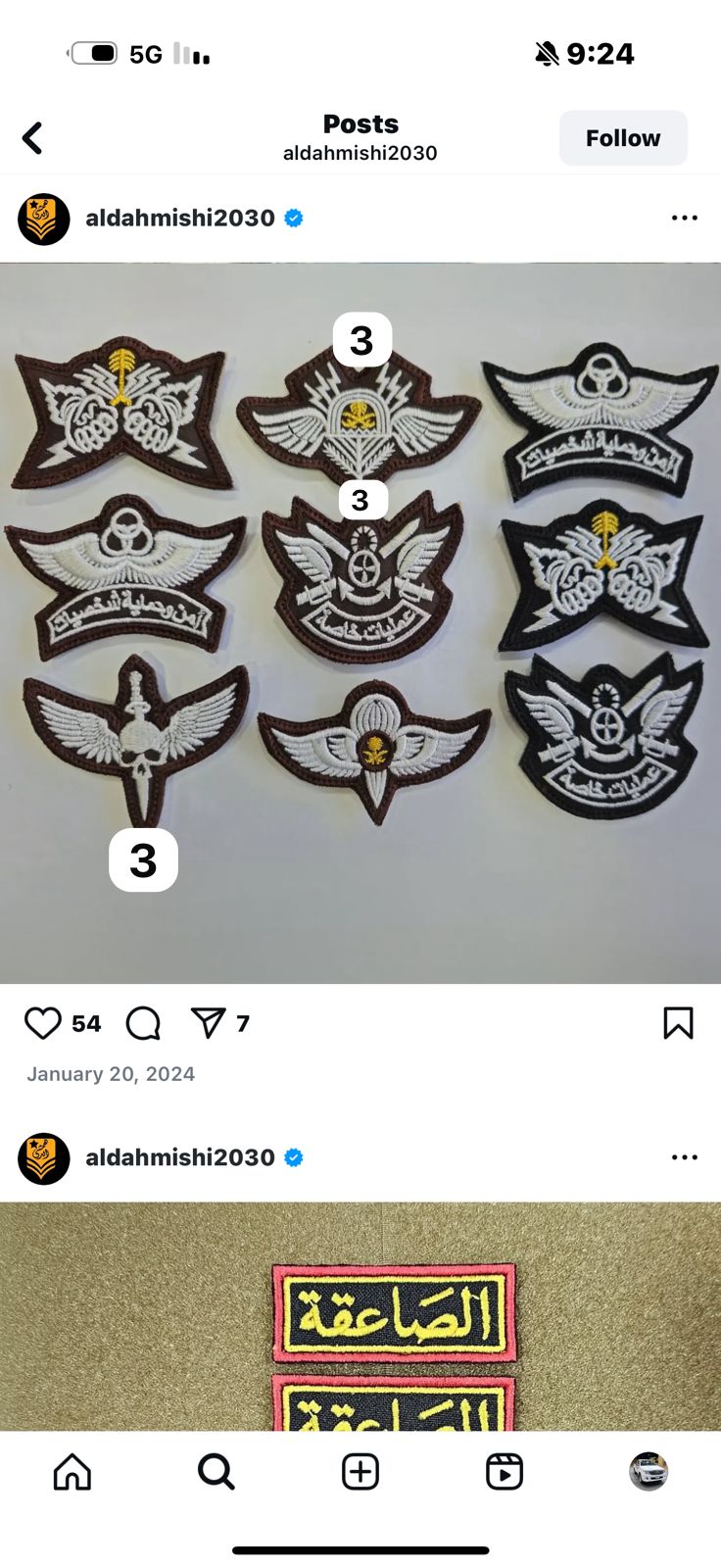This screenshot has height=1568, width=721.
Task: Open the Reels tab
Action: pyautogui.click(x=504, y=1472)
